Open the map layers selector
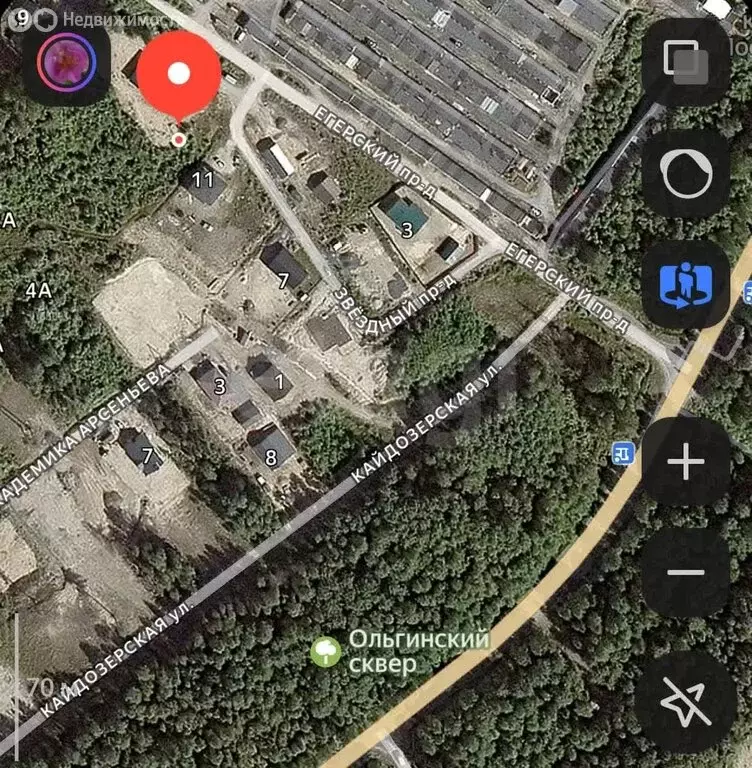752x768 pixels. [686, 62]
